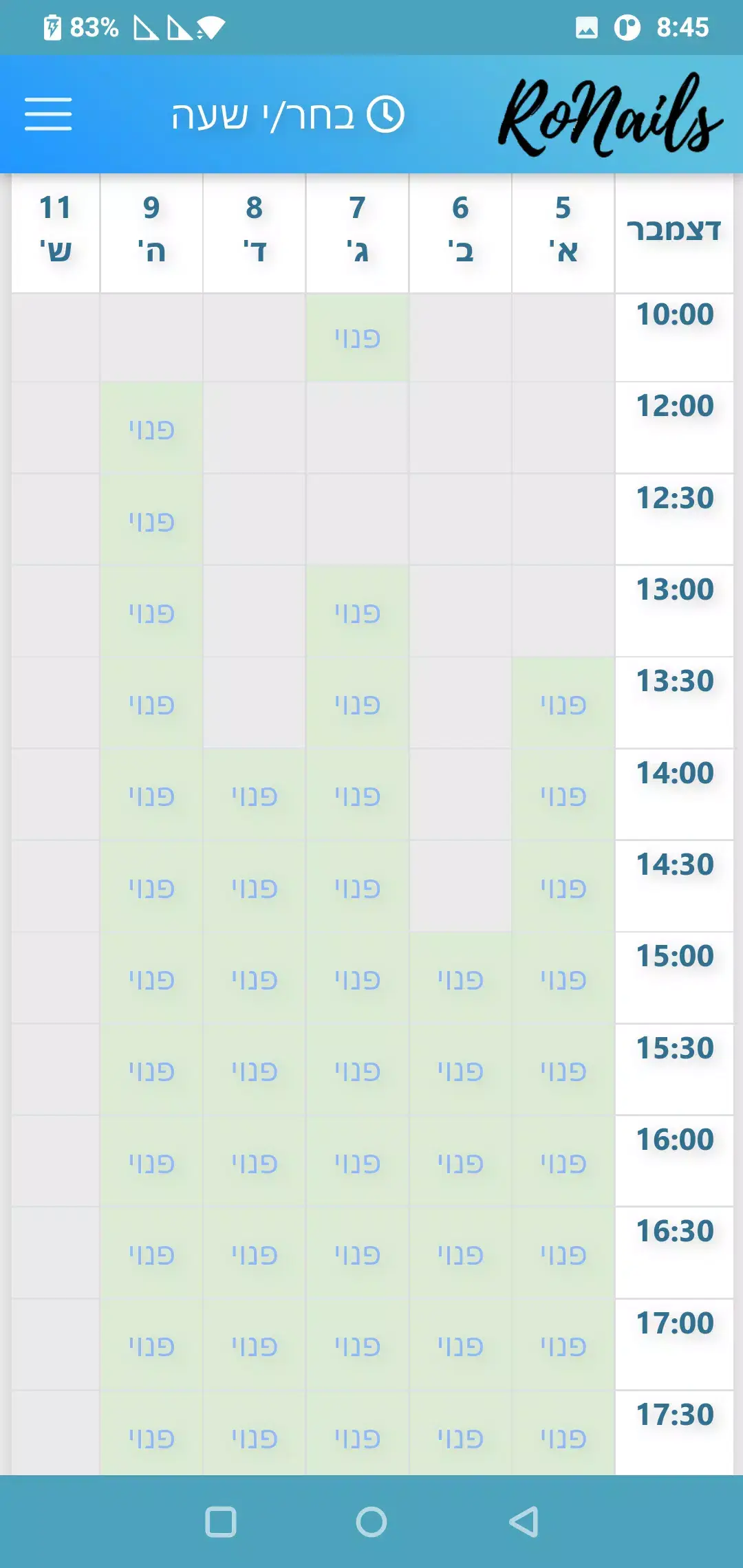Select the December month header cell
743x1568 pixels.
click(674, 230)
